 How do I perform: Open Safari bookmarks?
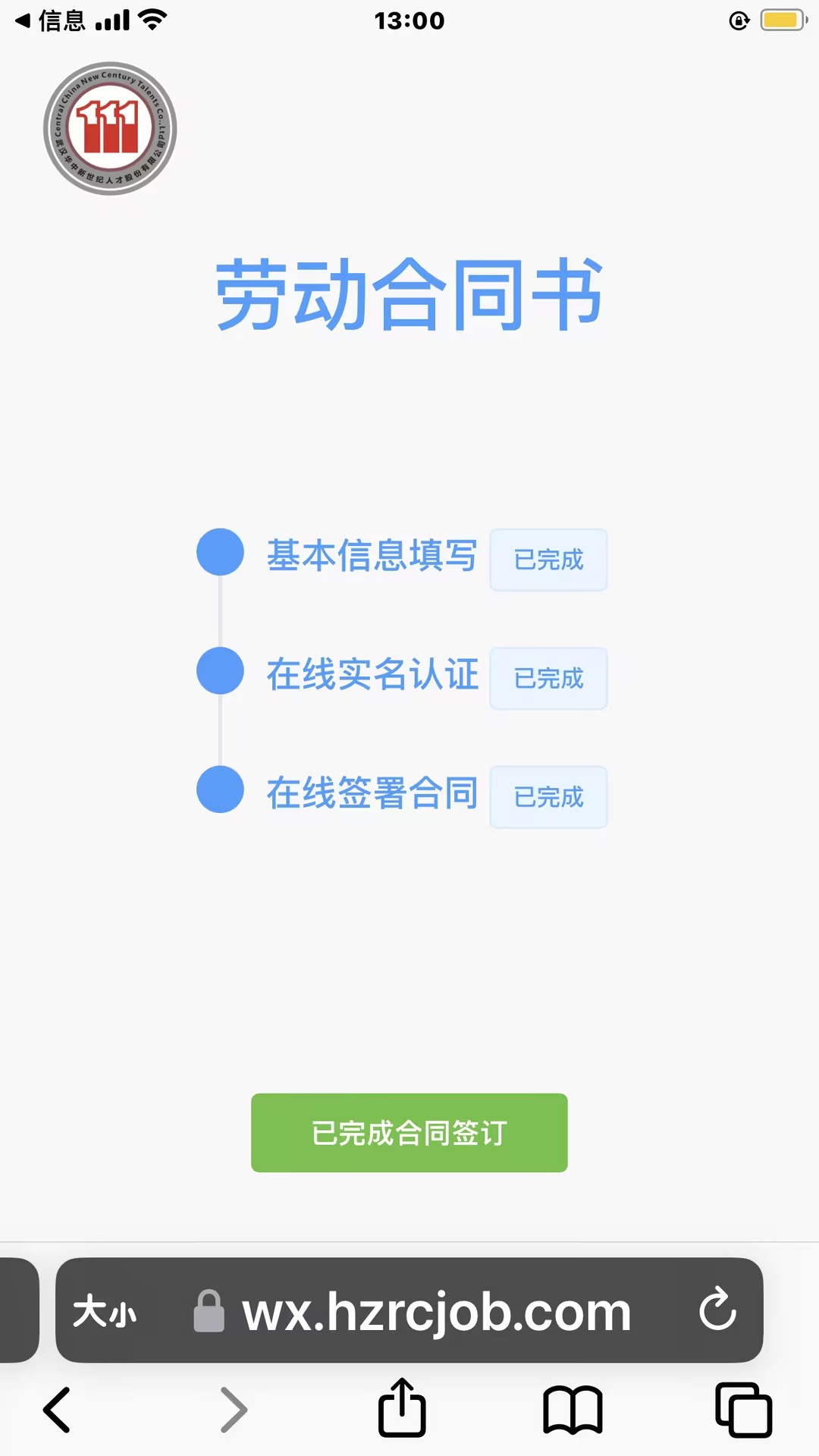click(x=573, y=1410)
